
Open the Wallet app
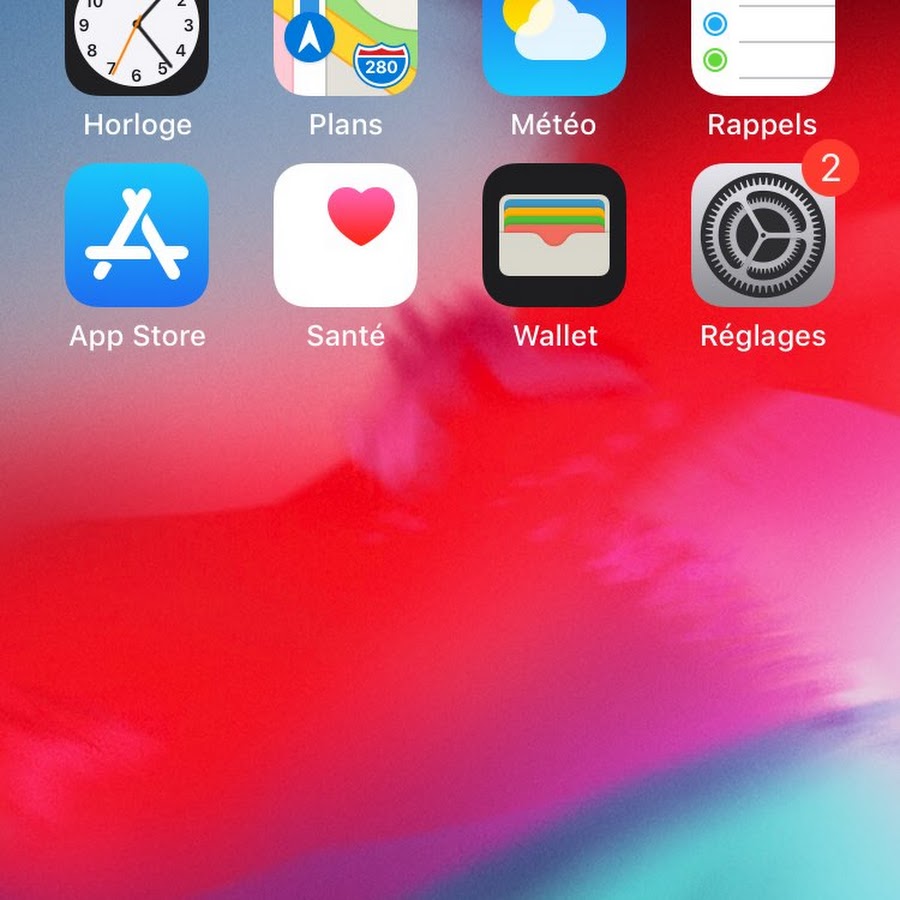(554, 235)
